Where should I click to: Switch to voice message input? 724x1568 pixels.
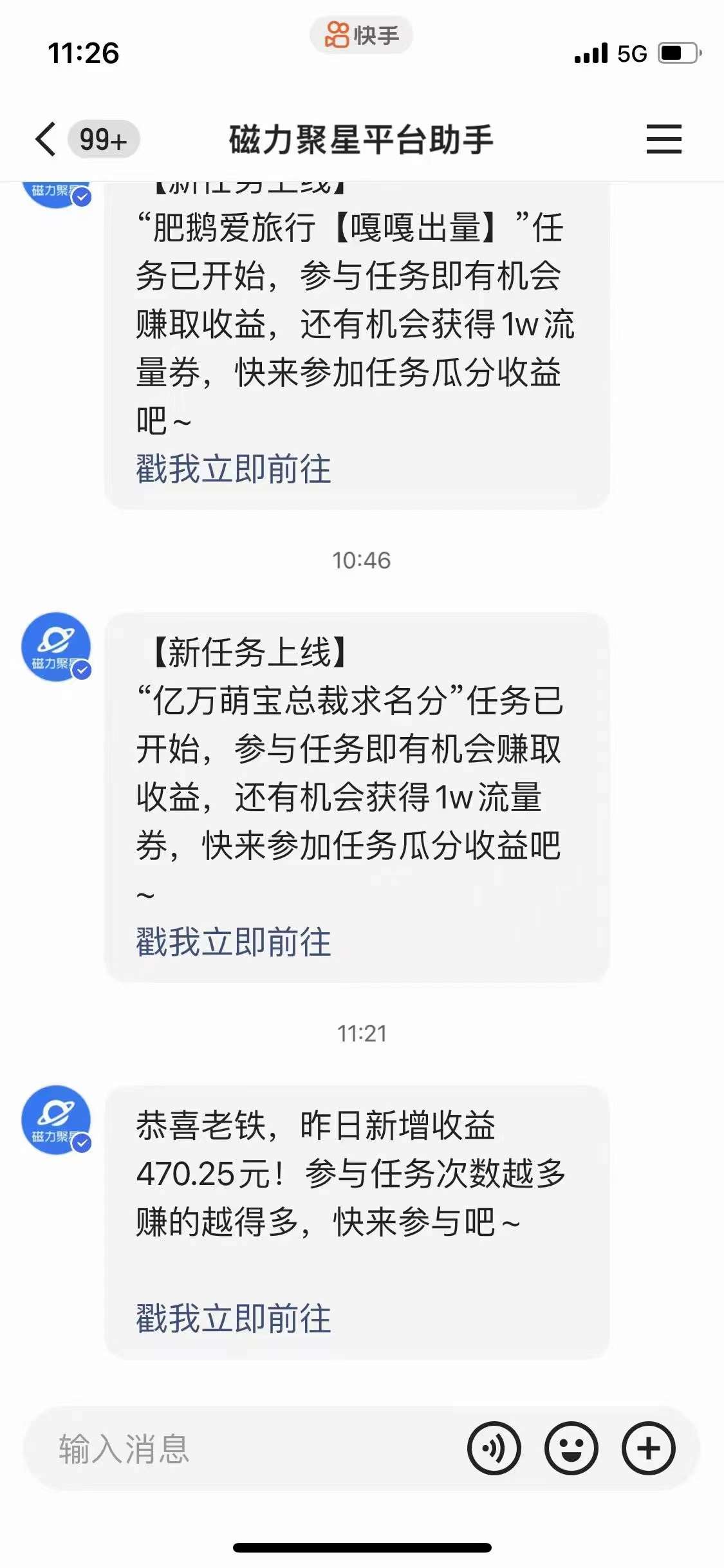(x=494, y=1448)
